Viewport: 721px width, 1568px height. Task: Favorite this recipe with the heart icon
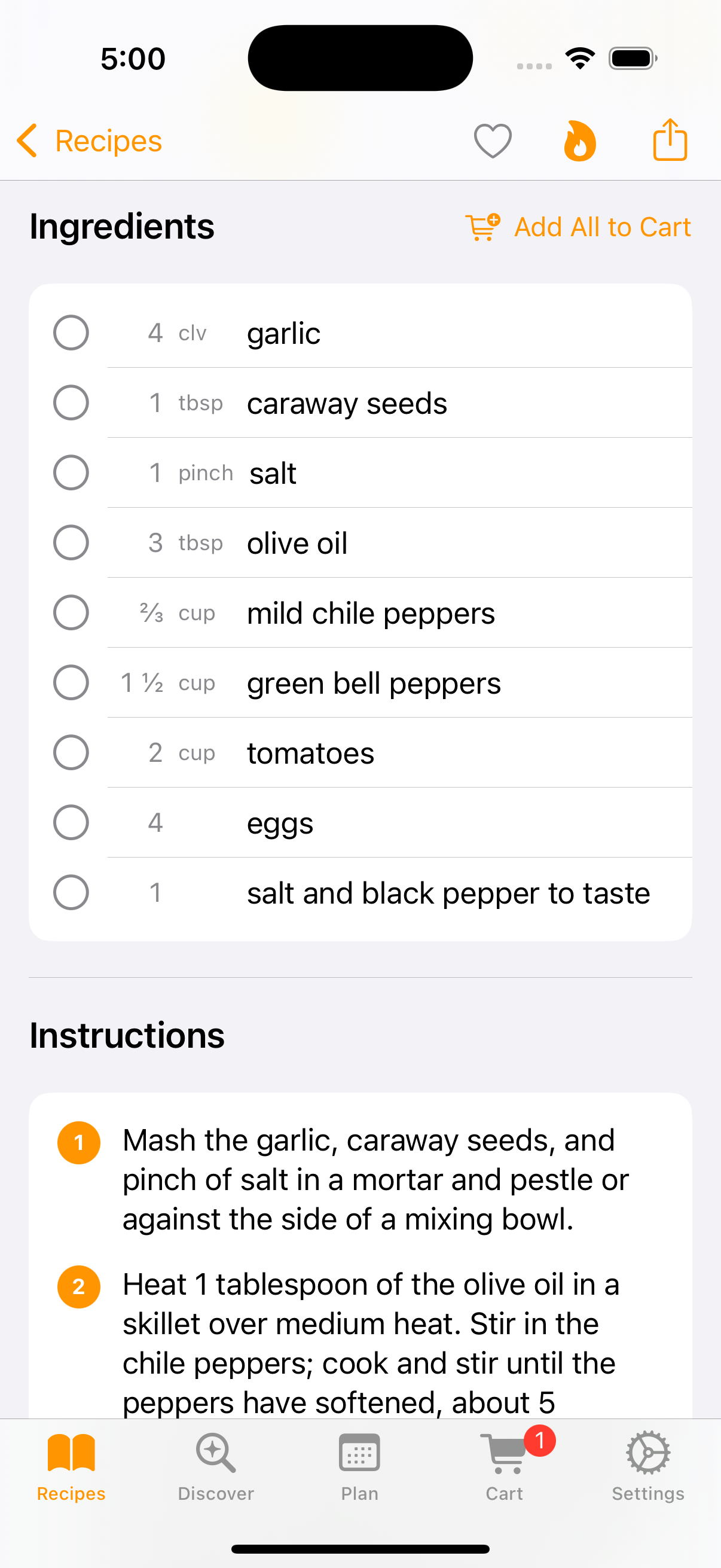(x=493, y=140)
